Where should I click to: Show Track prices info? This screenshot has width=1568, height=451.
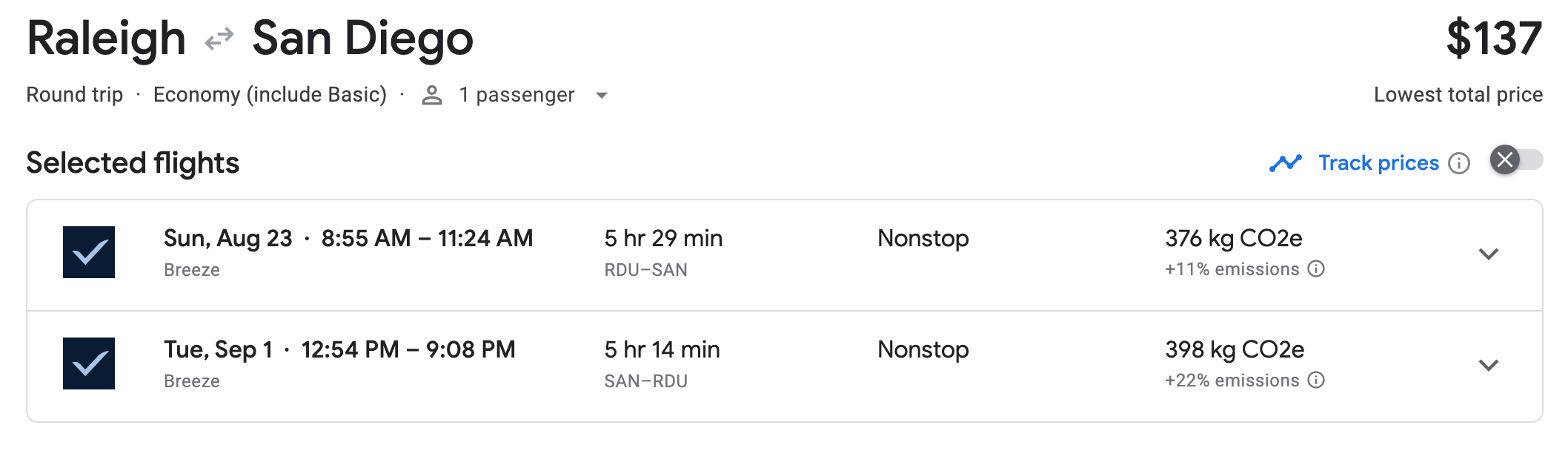pos(1459,163)
